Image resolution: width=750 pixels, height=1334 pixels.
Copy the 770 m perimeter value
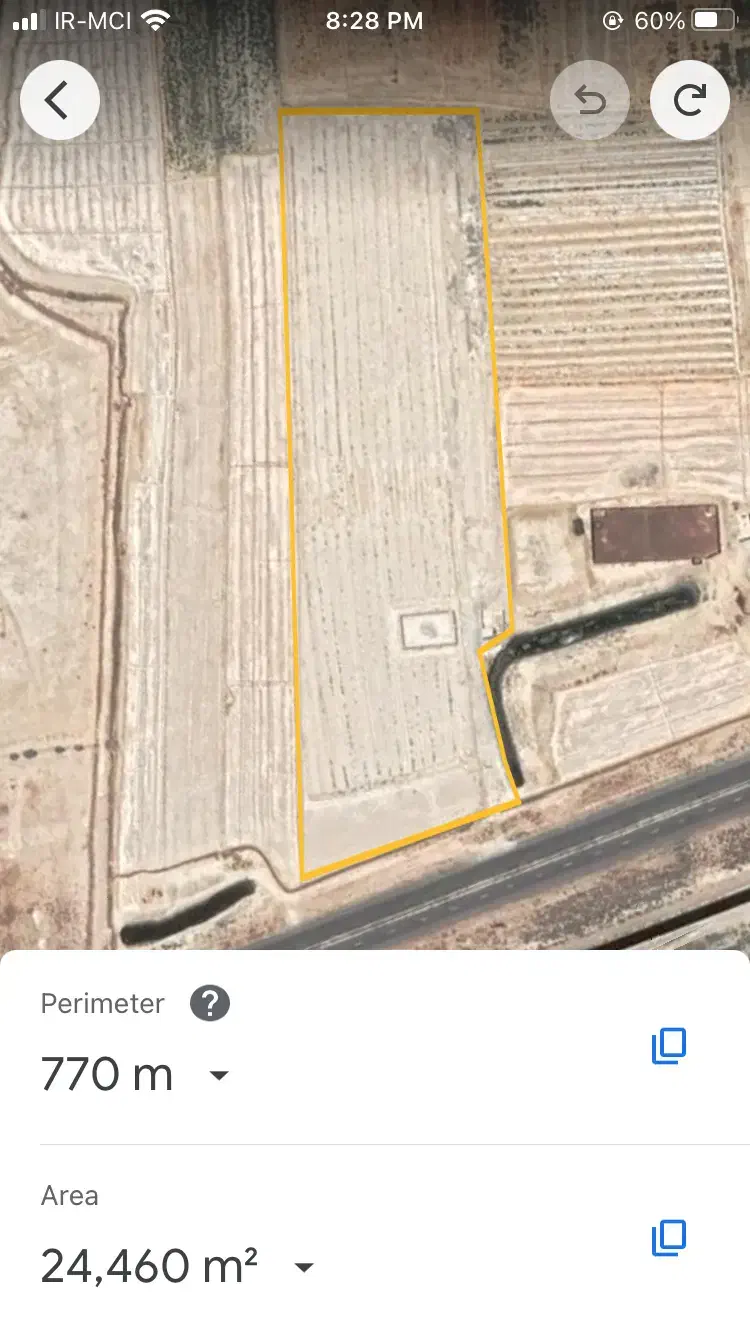coord(669,1046)
